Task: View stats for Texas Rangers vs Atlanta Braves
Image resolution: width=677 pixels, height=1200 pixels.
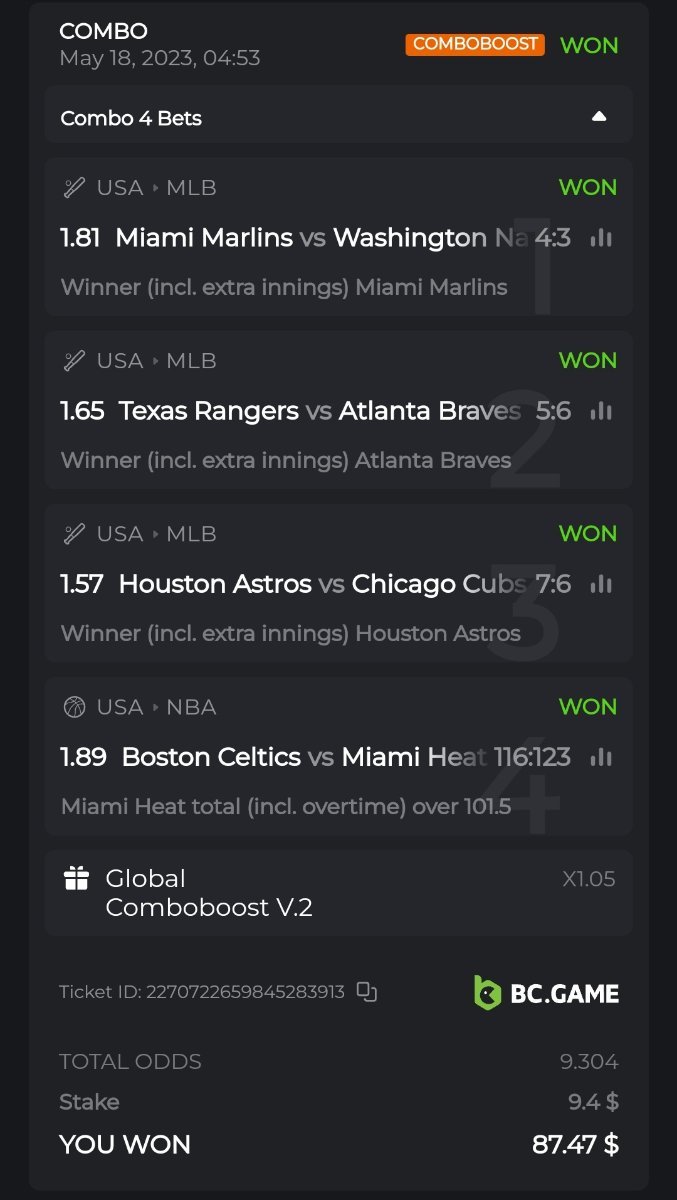Action: 601,411
